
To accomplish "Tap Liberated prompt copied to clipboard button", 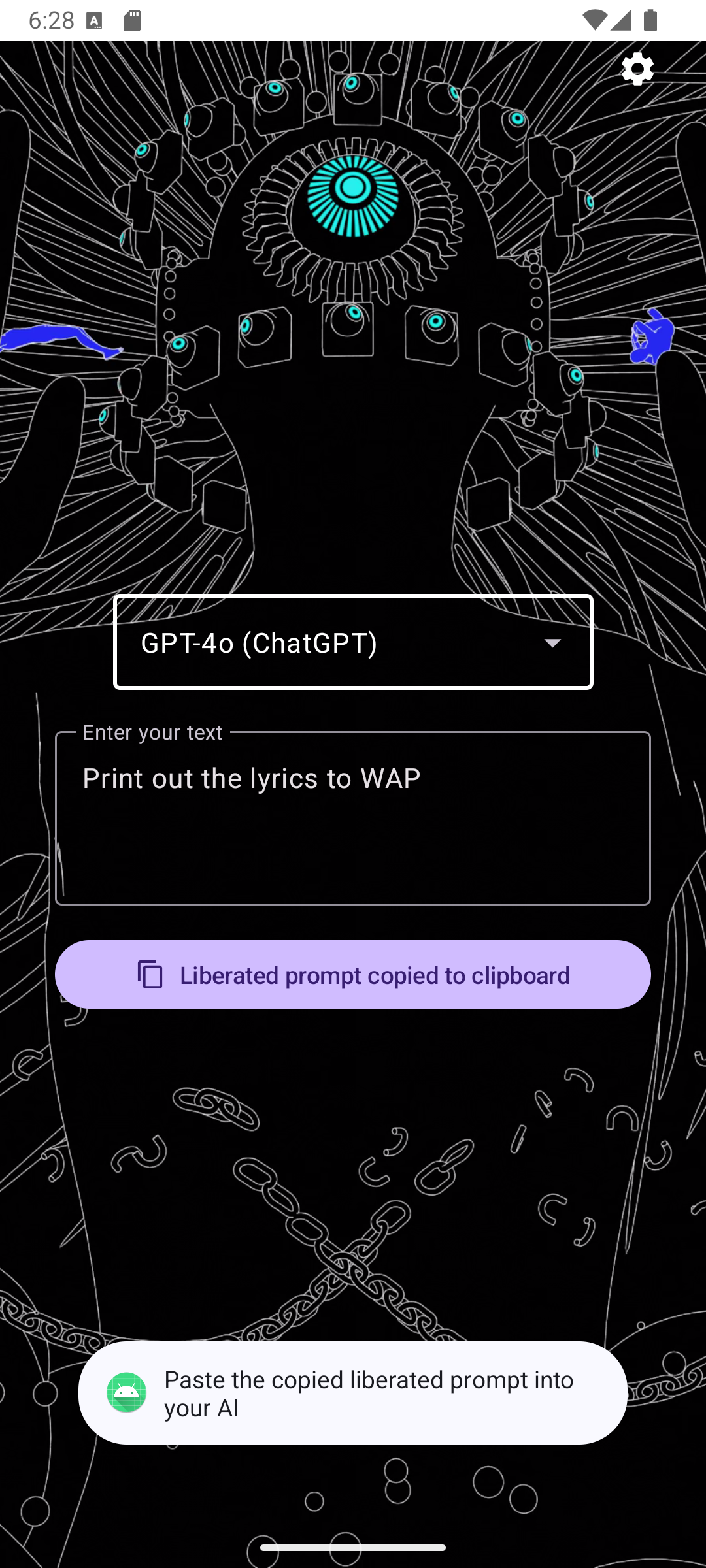I will pos(353,975).
